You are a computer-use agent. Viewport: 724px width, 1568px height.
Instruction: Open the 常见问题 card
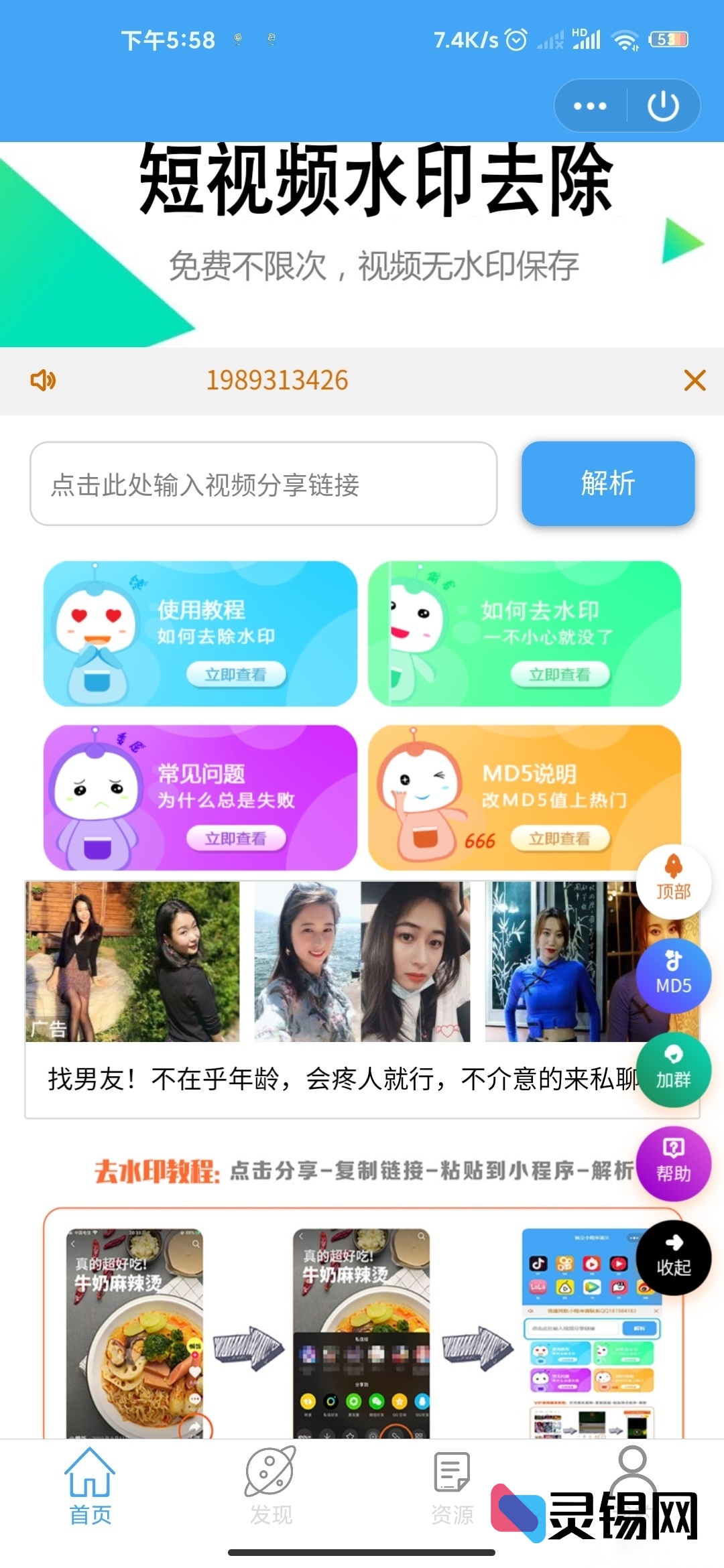click(200, 797)
